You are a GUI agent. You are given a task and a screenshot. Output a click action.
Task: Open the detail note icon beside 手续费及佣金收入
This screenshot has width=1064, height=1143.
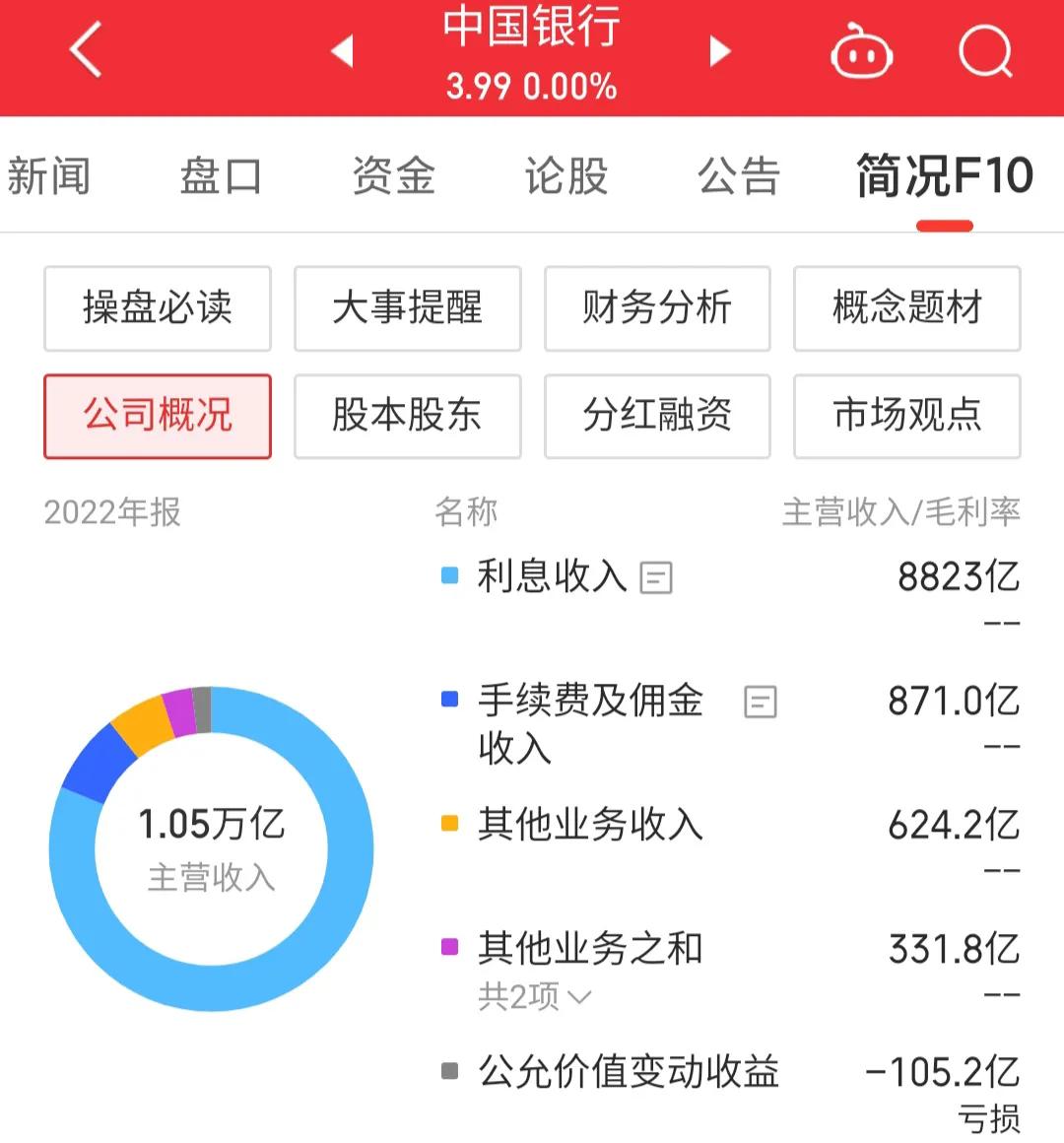click(759, 702)
